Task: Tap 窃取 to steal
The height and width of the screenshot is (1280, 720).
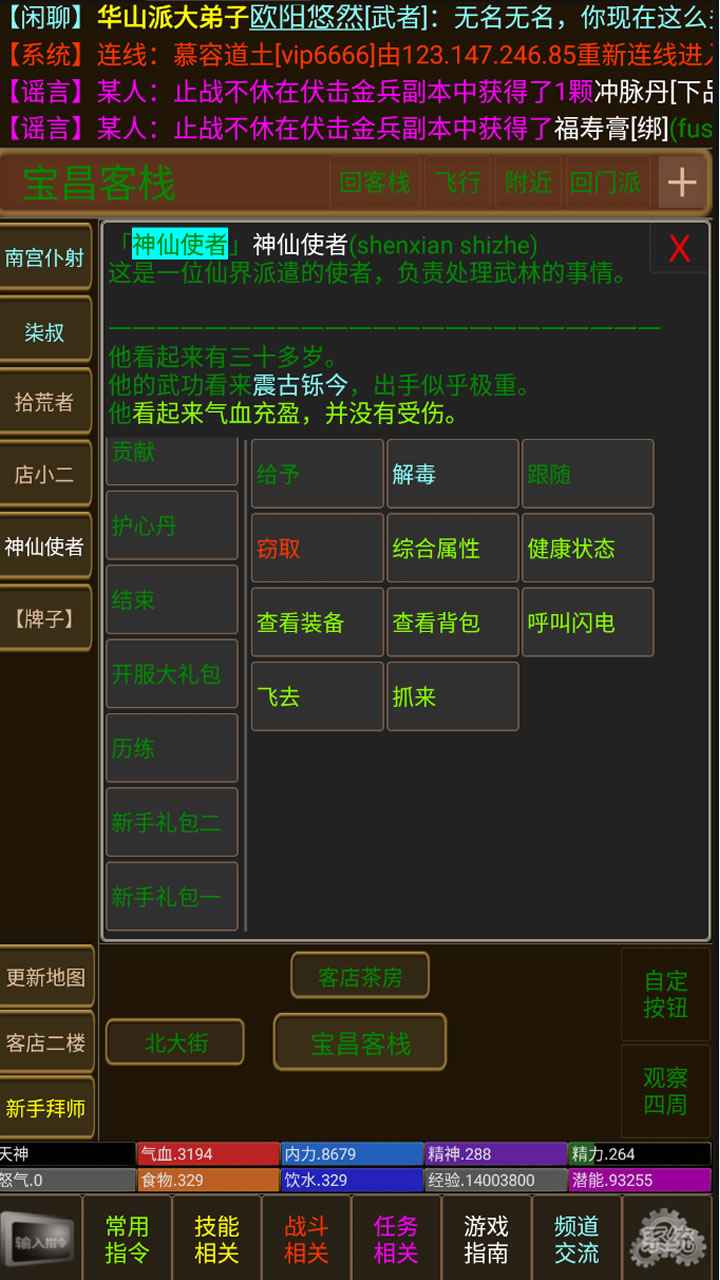Action: 317,548
